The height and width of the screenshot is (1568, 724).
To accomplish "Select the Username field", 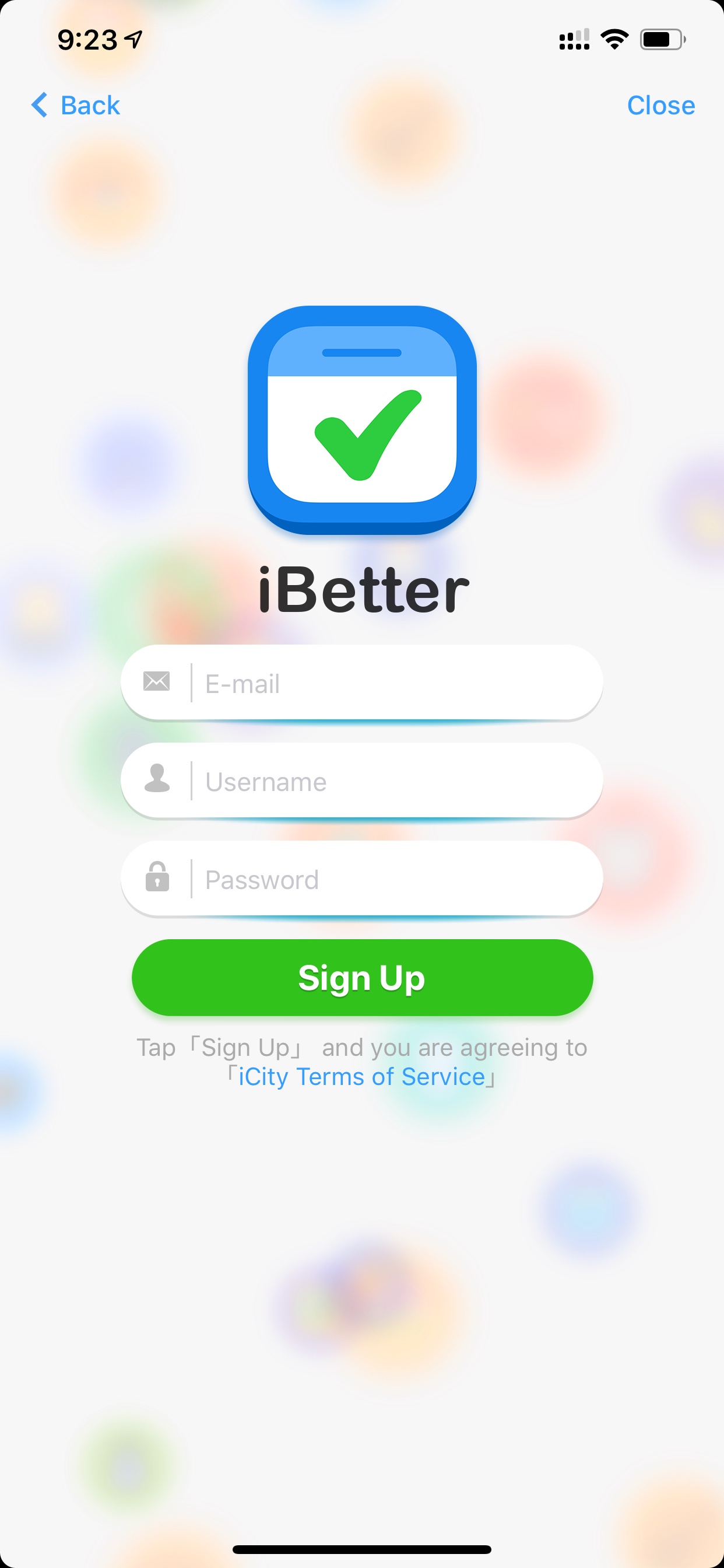I will [362, 781].
